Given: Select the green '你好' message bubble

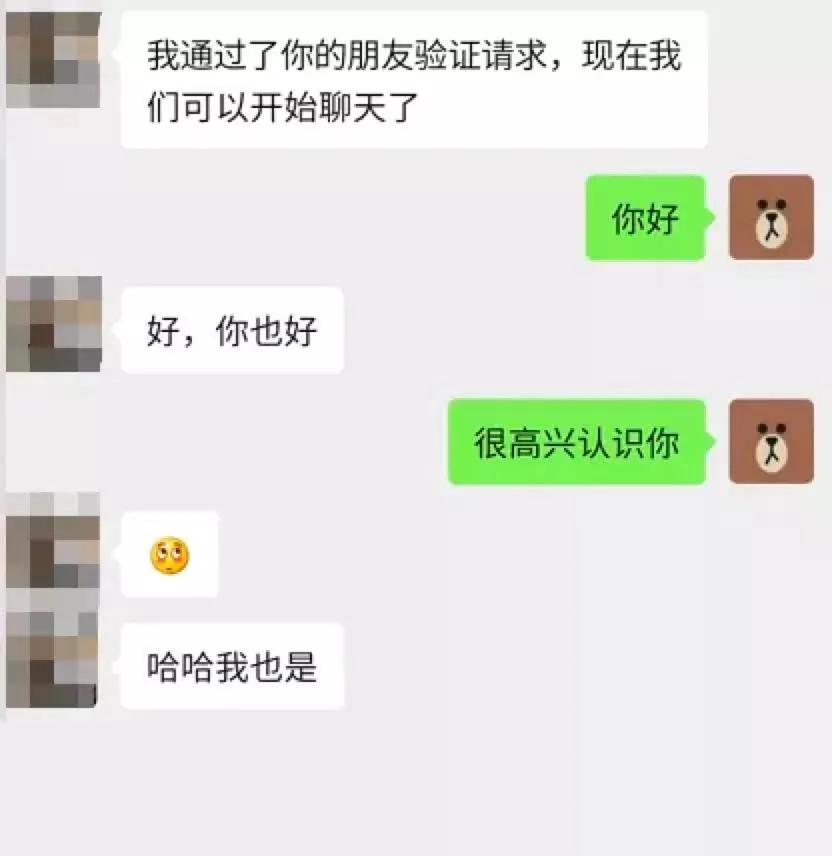Looking at the screenshot, I should (645, 219).
